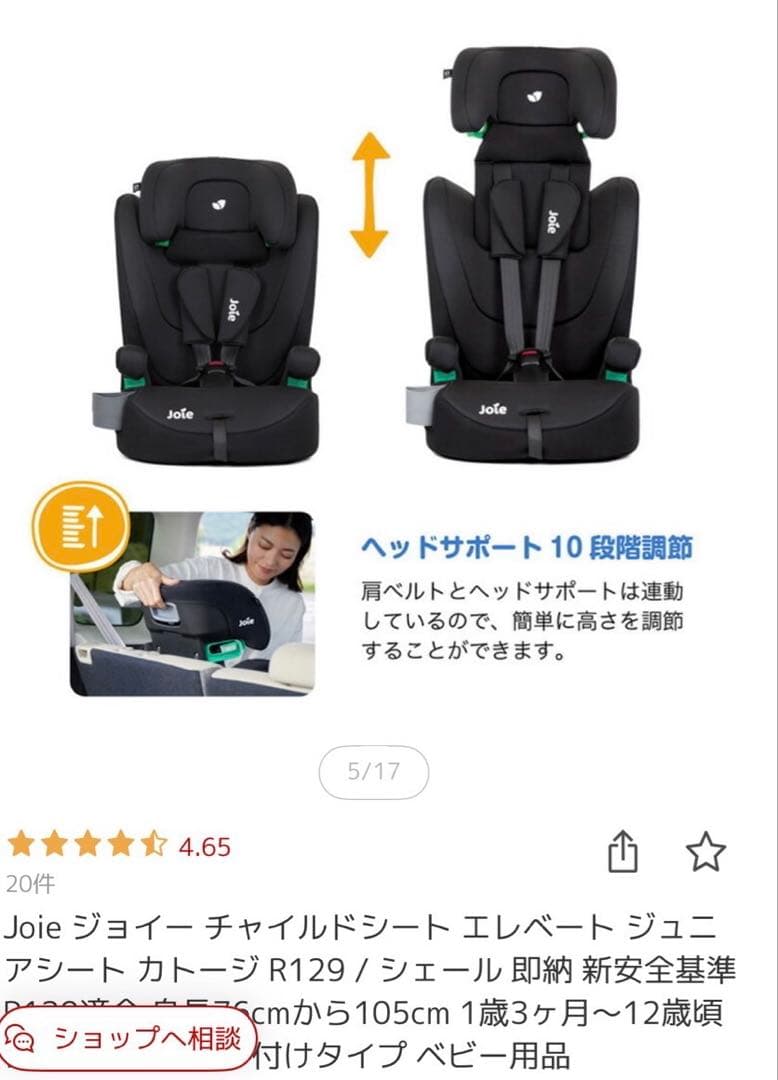The height and width of the screenshot is (1080, 778).
Task: Enable the bookmark star for this child seat
Action: coord(706,850)
